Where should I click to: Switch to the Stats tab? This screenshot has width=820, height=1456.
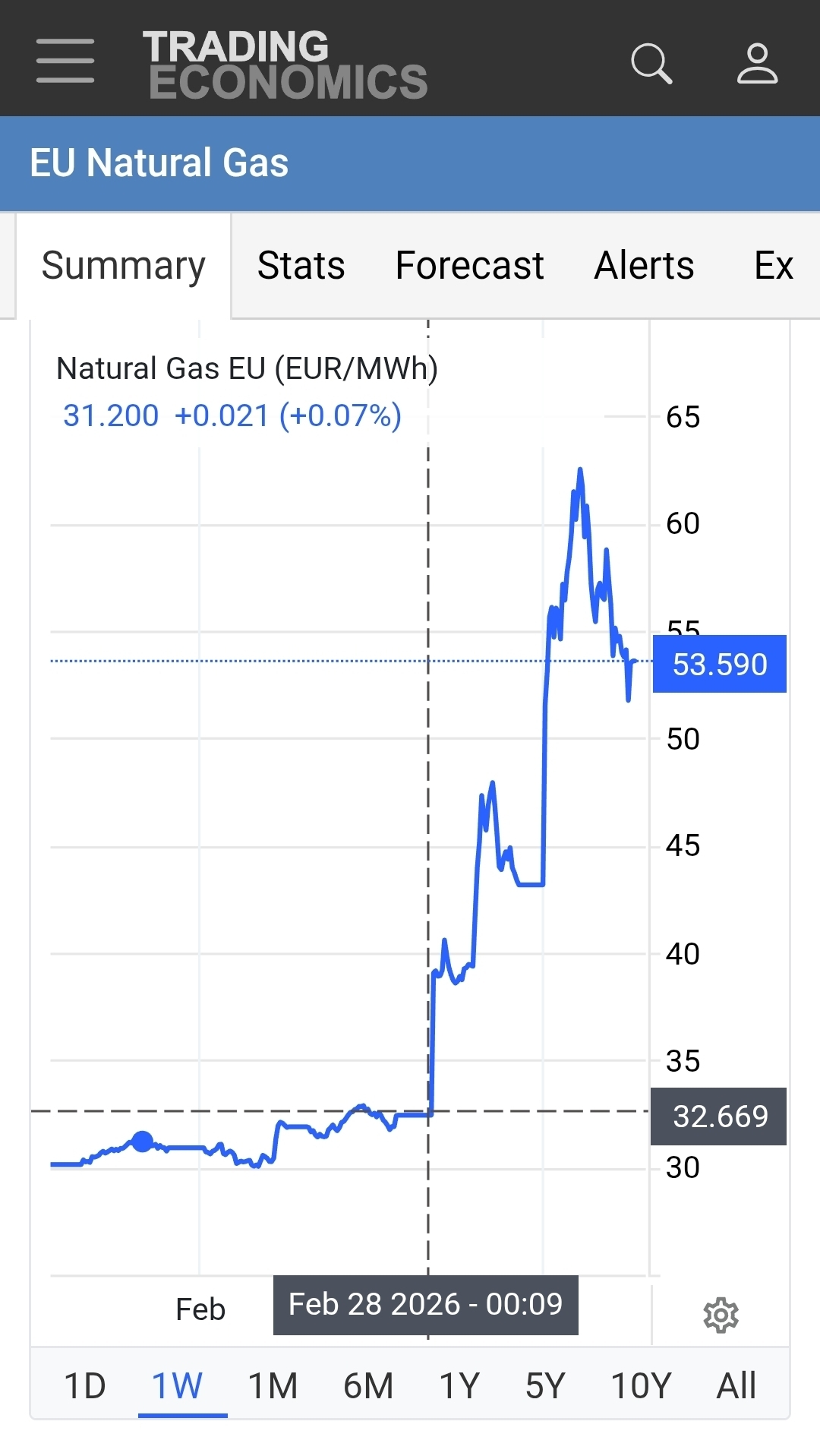pos(301,266)
